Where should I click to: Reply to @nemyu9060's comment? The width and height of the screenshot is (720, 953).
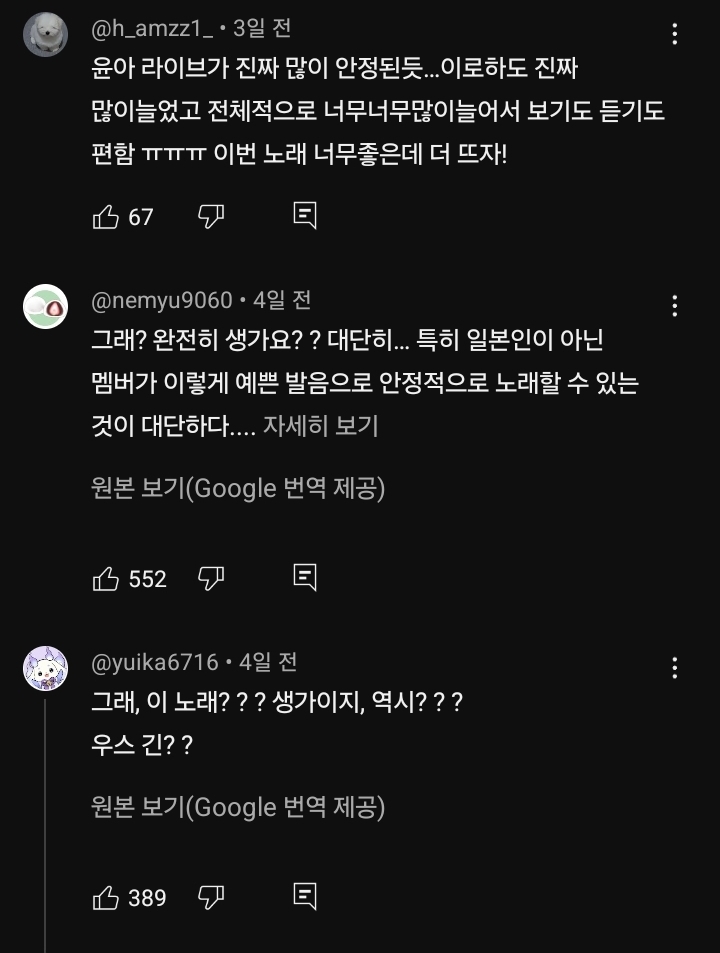coord(305,576)
